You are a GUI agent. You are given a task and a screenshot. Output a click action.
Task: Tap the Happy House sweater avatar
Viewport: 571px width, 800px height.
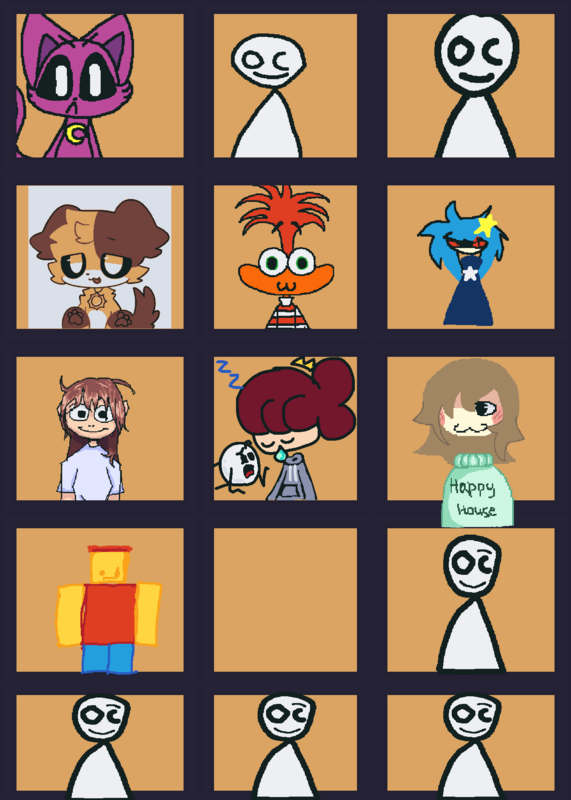point(470,428)
